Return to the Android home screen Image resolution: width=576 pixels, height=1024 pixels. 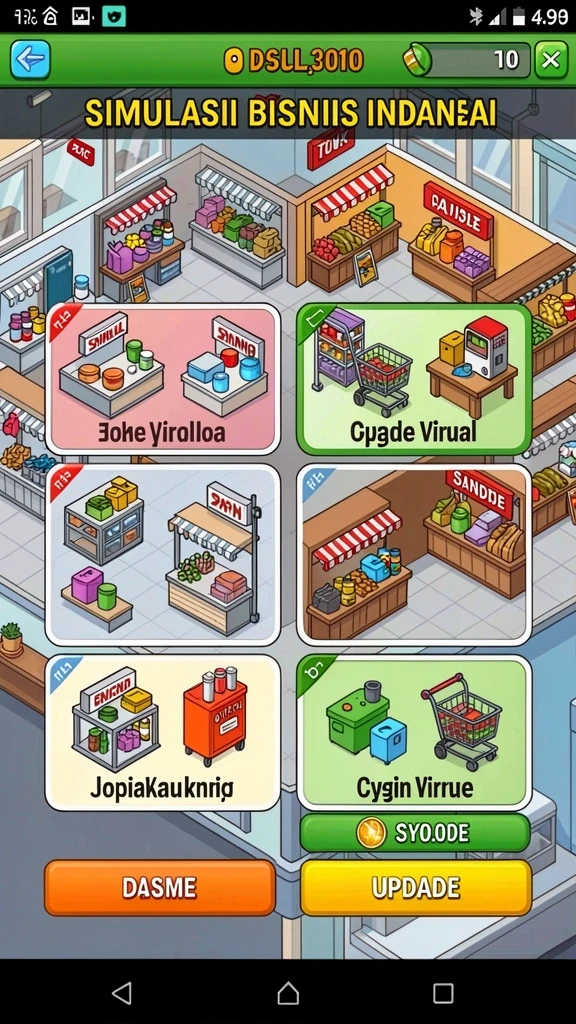288,993
